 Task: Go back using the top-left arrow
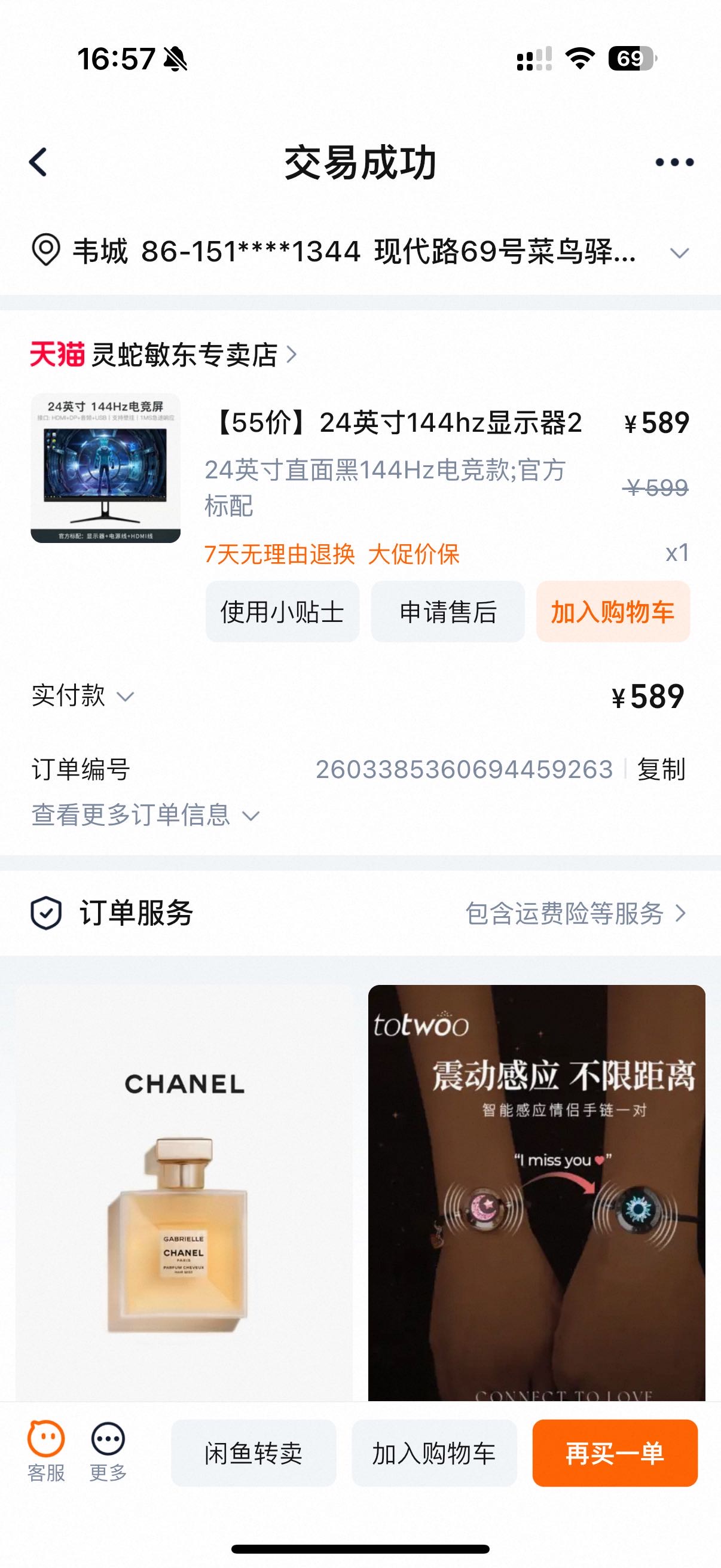pos(38,162)
